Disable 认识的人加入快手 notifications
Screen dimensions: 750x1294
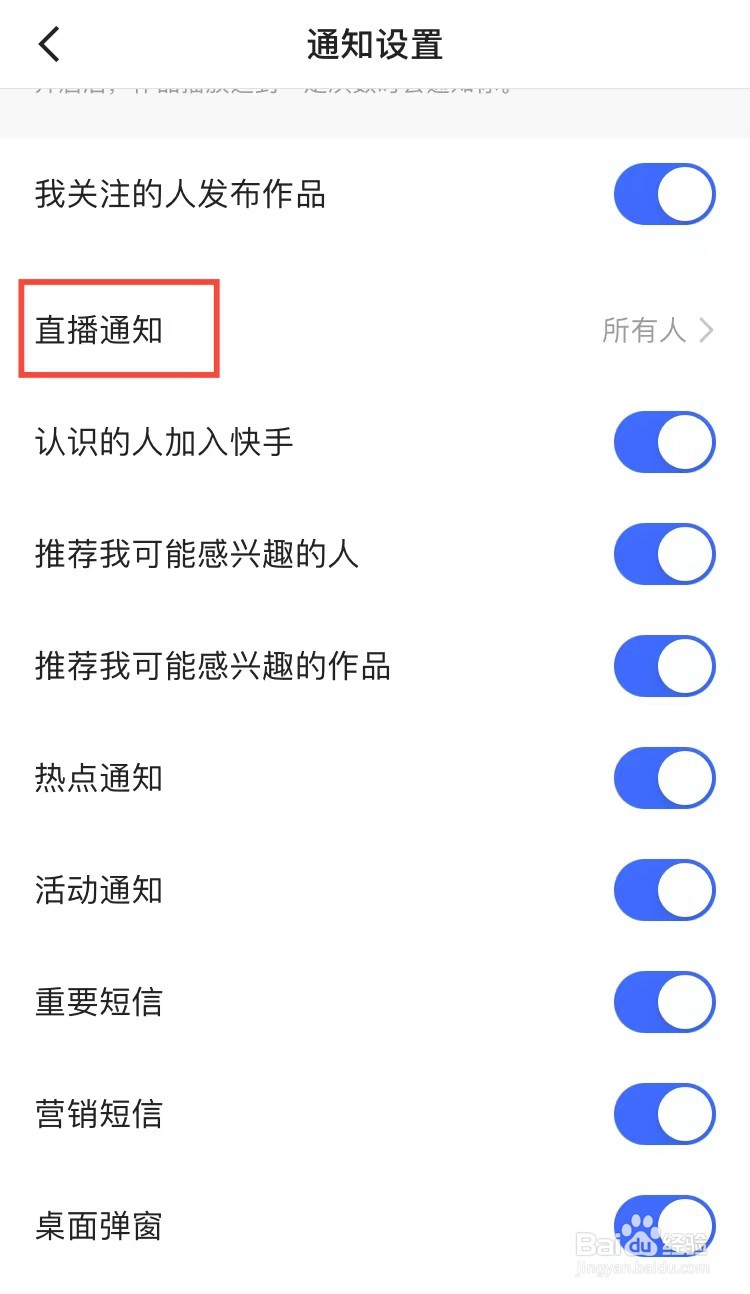(x=664, y=442)
